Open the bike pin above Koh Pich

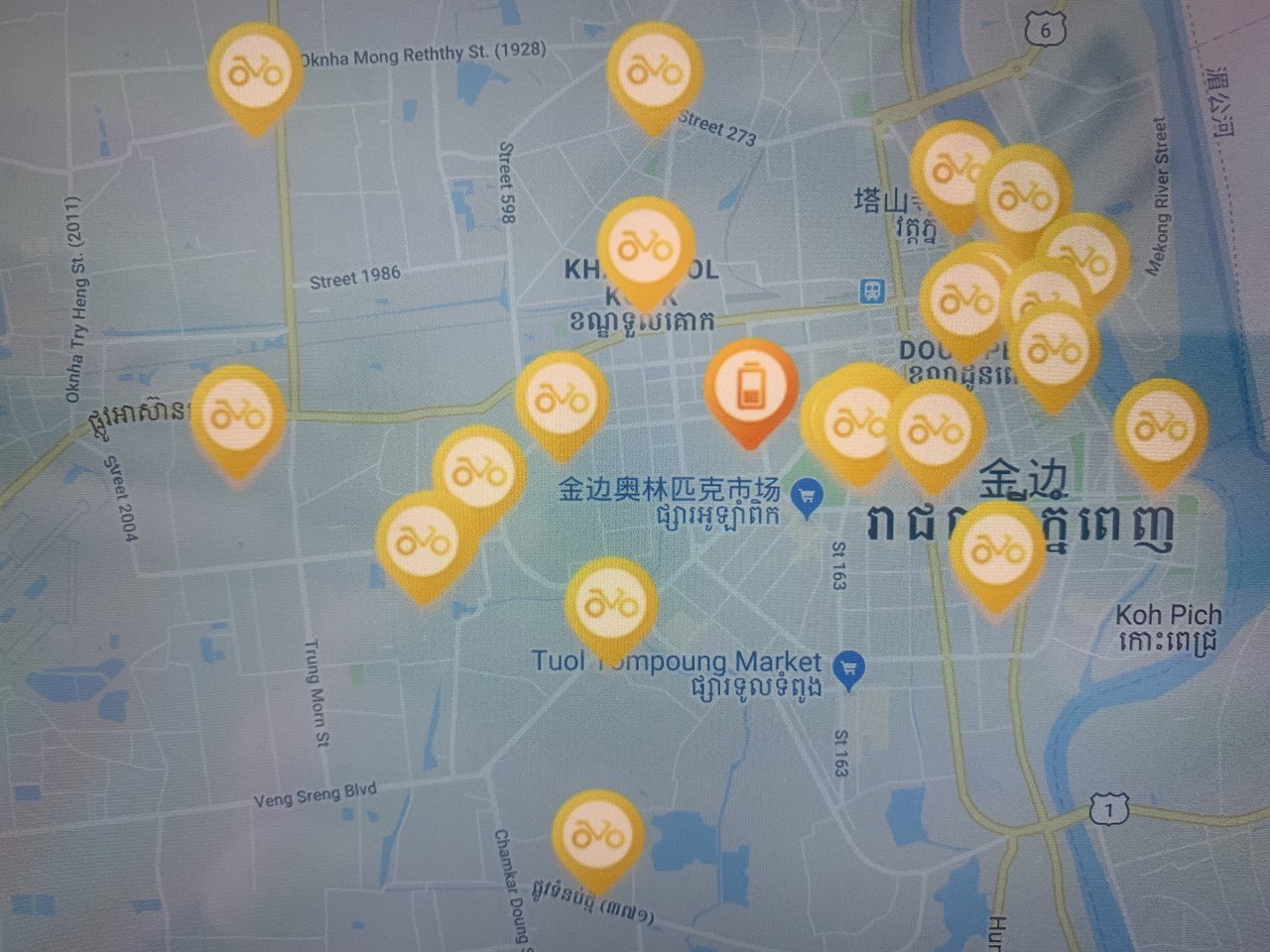point(1160,427)
